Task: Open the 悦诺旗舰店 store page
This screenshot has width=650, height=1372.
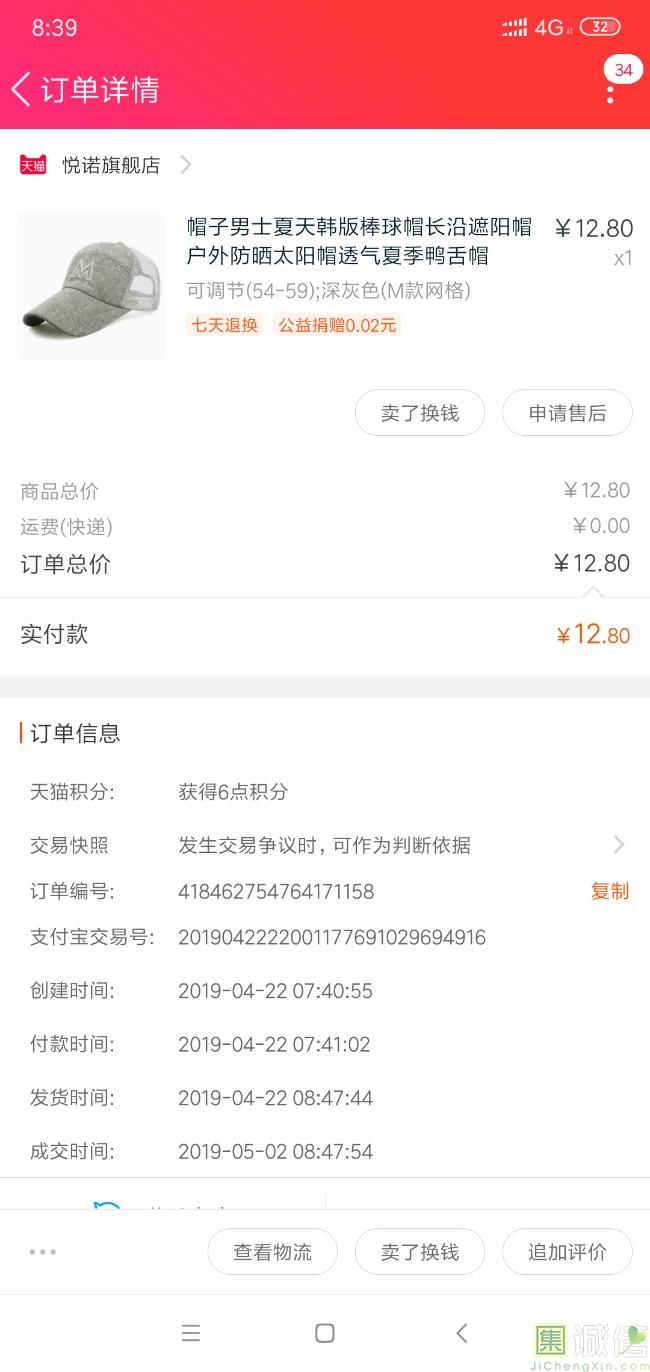Action: pyautogui.click(x=105, y=165)
